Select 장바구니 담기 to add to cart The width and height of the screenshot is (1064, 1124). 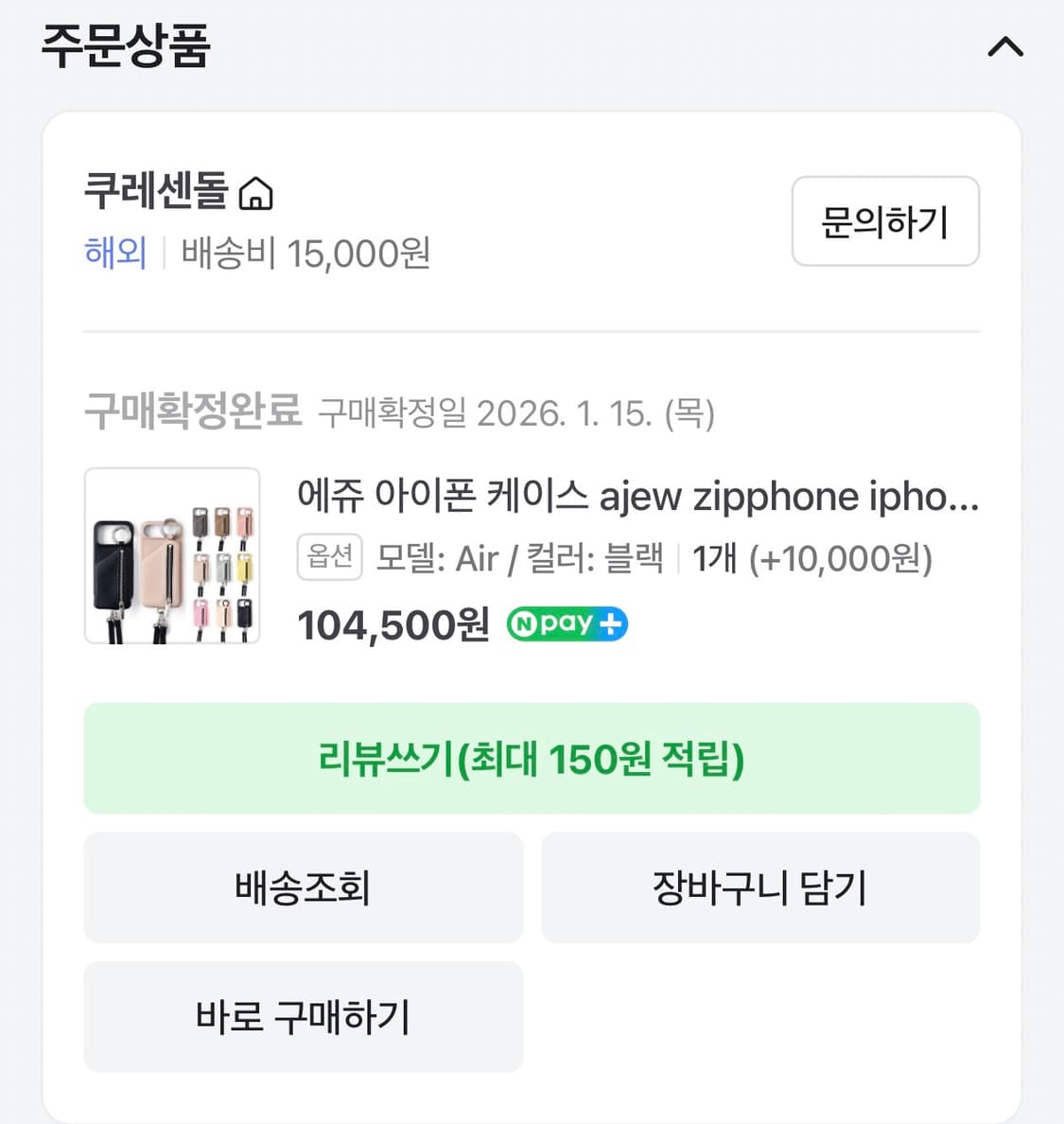[x=759, y=887]
